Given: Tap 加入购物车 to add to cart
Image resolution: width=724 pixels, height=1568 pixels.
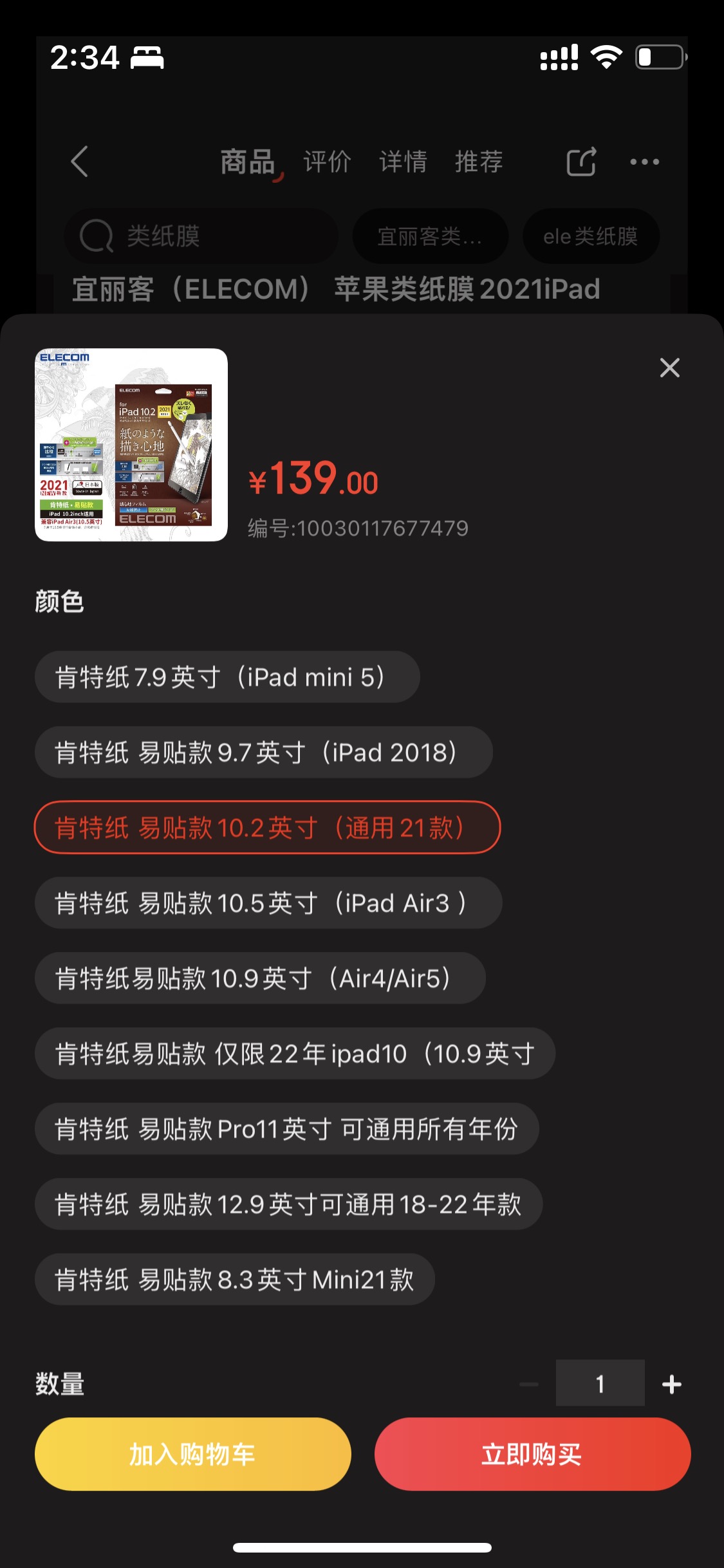Looking at the screenshot, I should pyautogui.click(x=193, y=1453).
